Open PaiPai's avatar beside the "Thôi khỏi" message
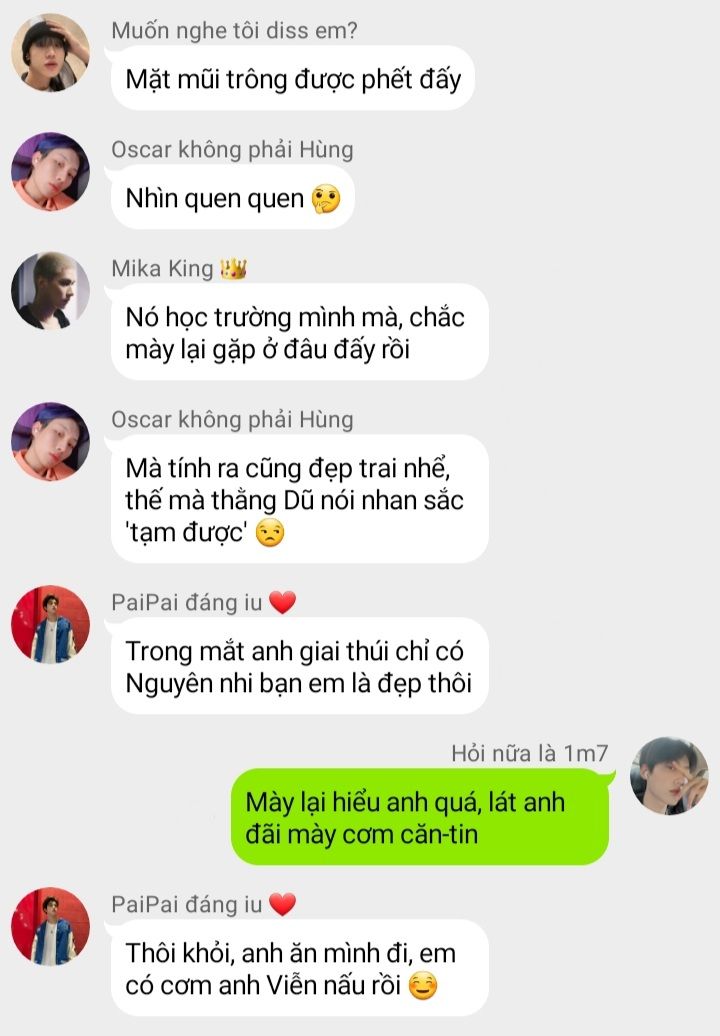720x1036 pixels. (x=50, y=926)
